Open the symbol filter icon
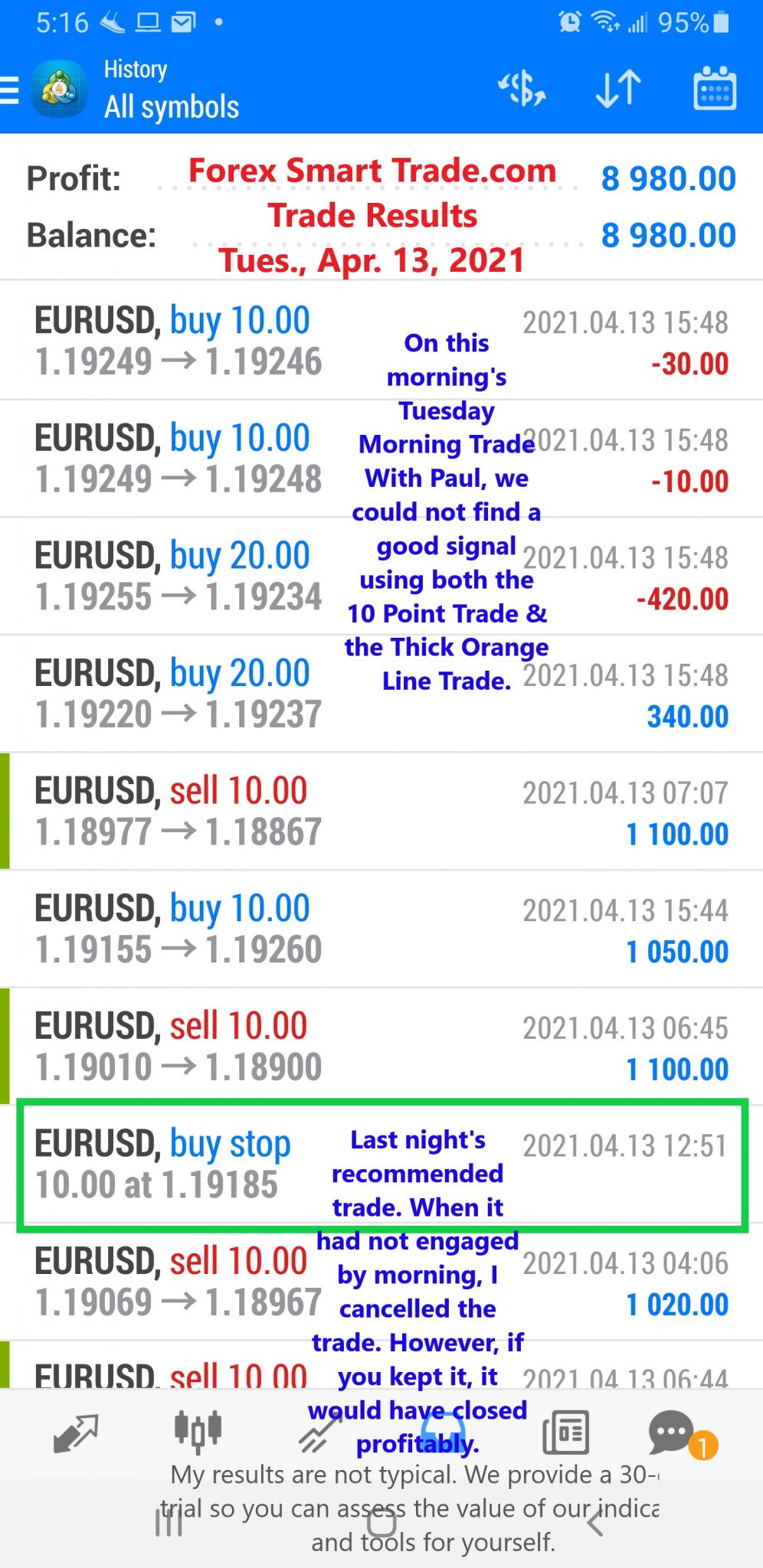The height and width of the screenshot is (1568, 763). (522, 89)
